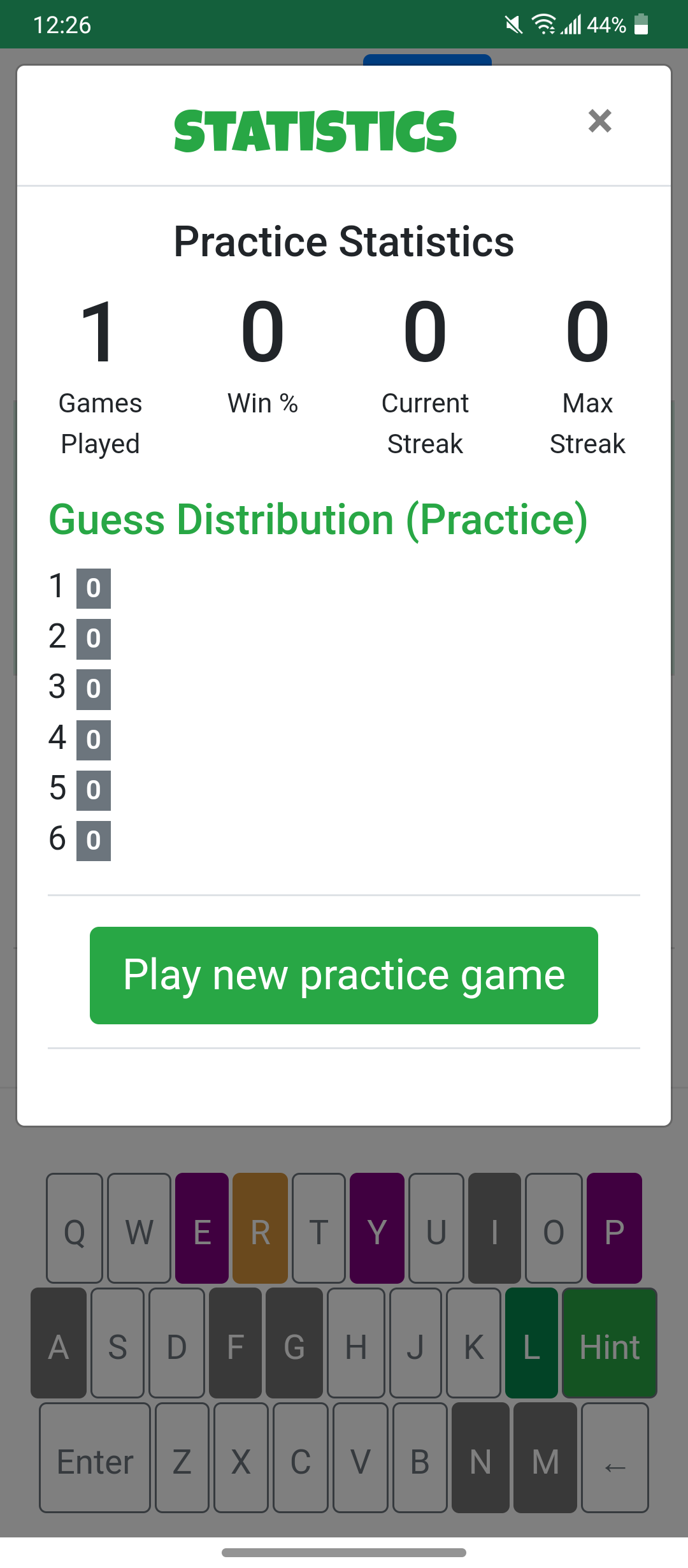This screenshot has height=1568, width=688.
Task: Start a new practice game
Action: (344, 975)
